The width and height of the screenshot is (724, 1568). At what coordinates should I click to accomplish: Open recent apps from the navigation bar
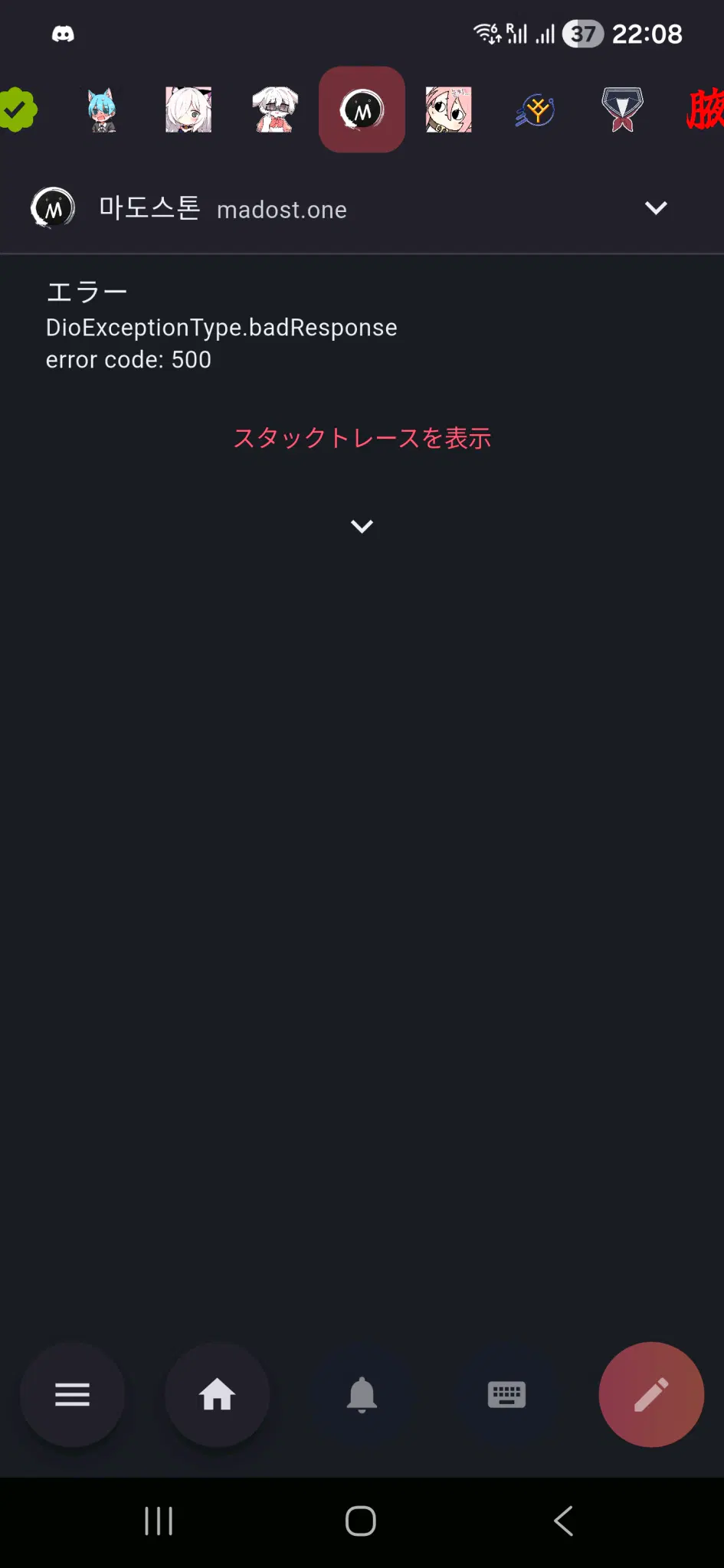pyautogui.click(x=159, y=1521)
